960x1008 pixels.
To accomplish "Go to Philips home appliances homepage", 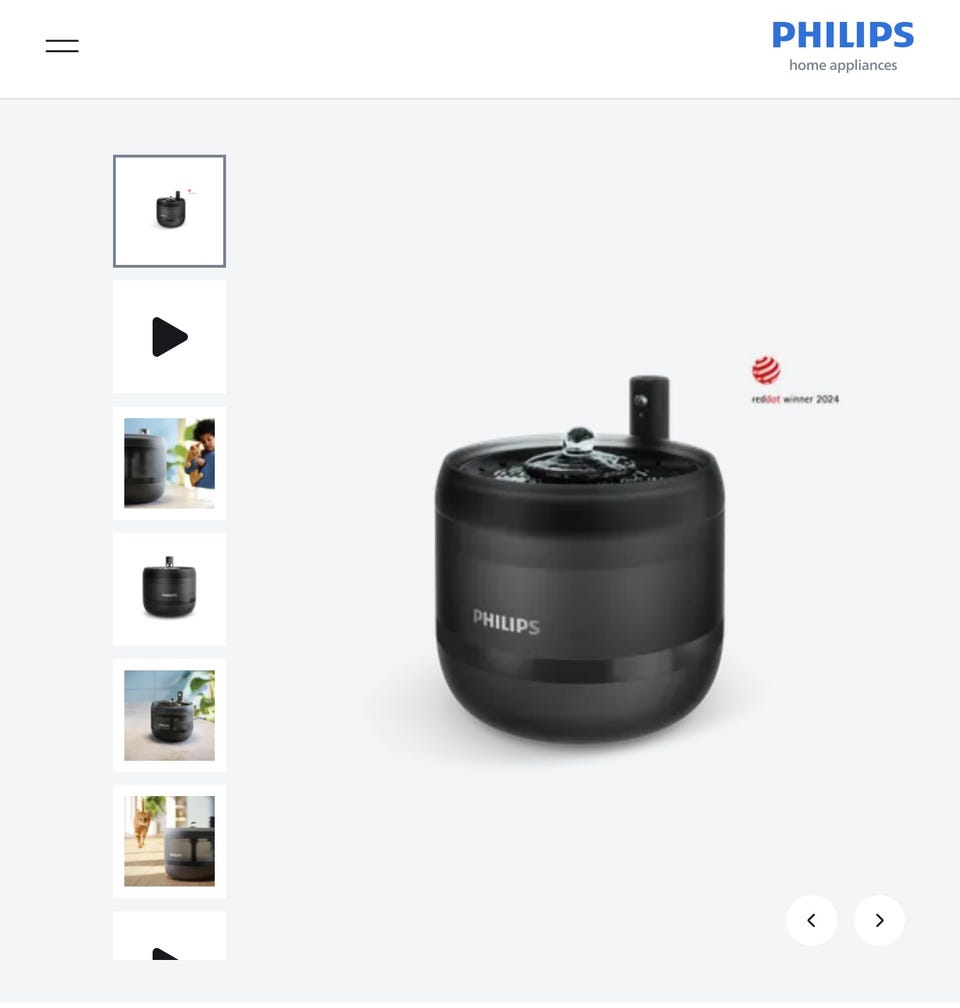I will 842,46.
